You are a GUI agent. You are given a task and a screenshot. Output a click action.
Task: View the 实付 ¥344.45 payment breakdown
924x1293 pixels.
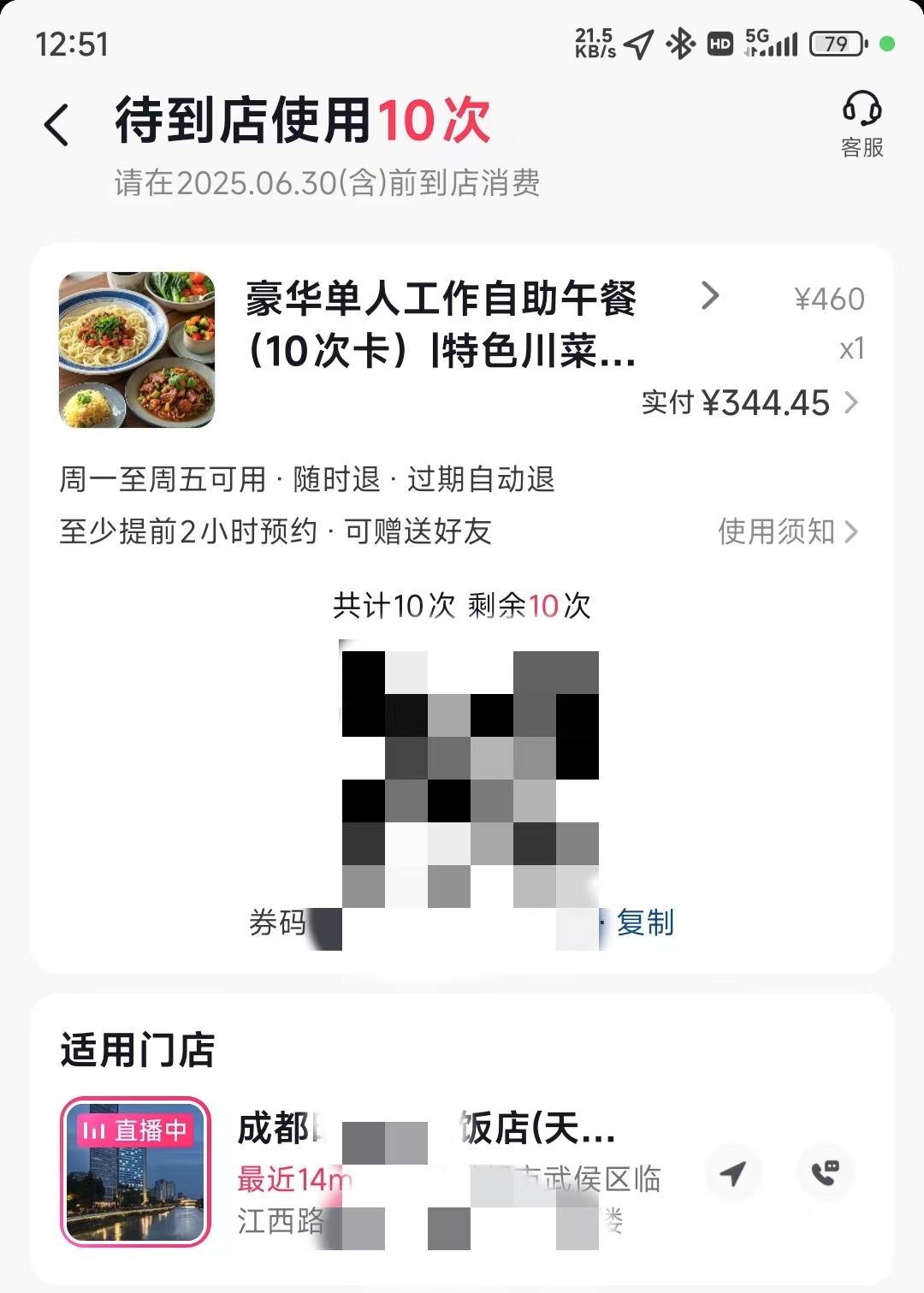749,403
